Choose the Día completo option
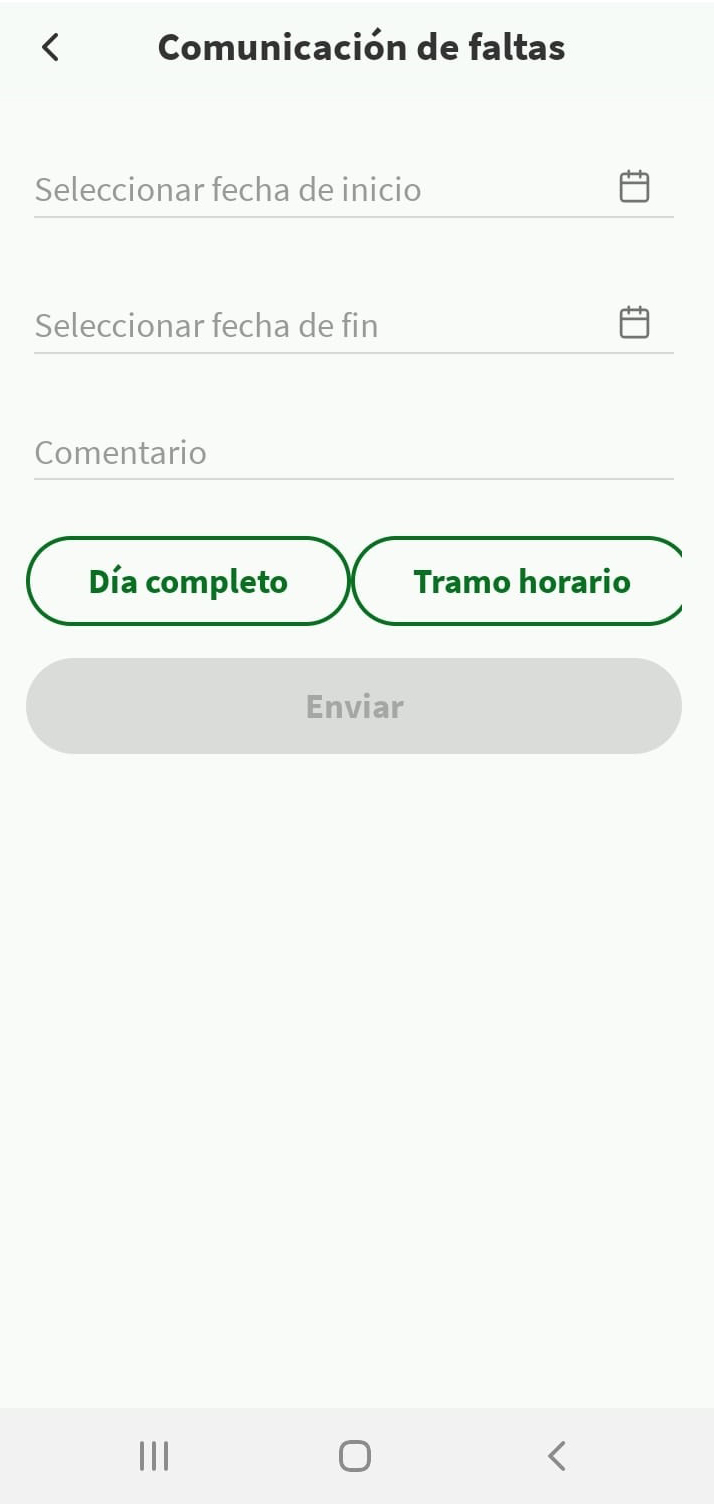Image resolution: width=714 pixels, height=1504 pixels. tap(188, 581)
